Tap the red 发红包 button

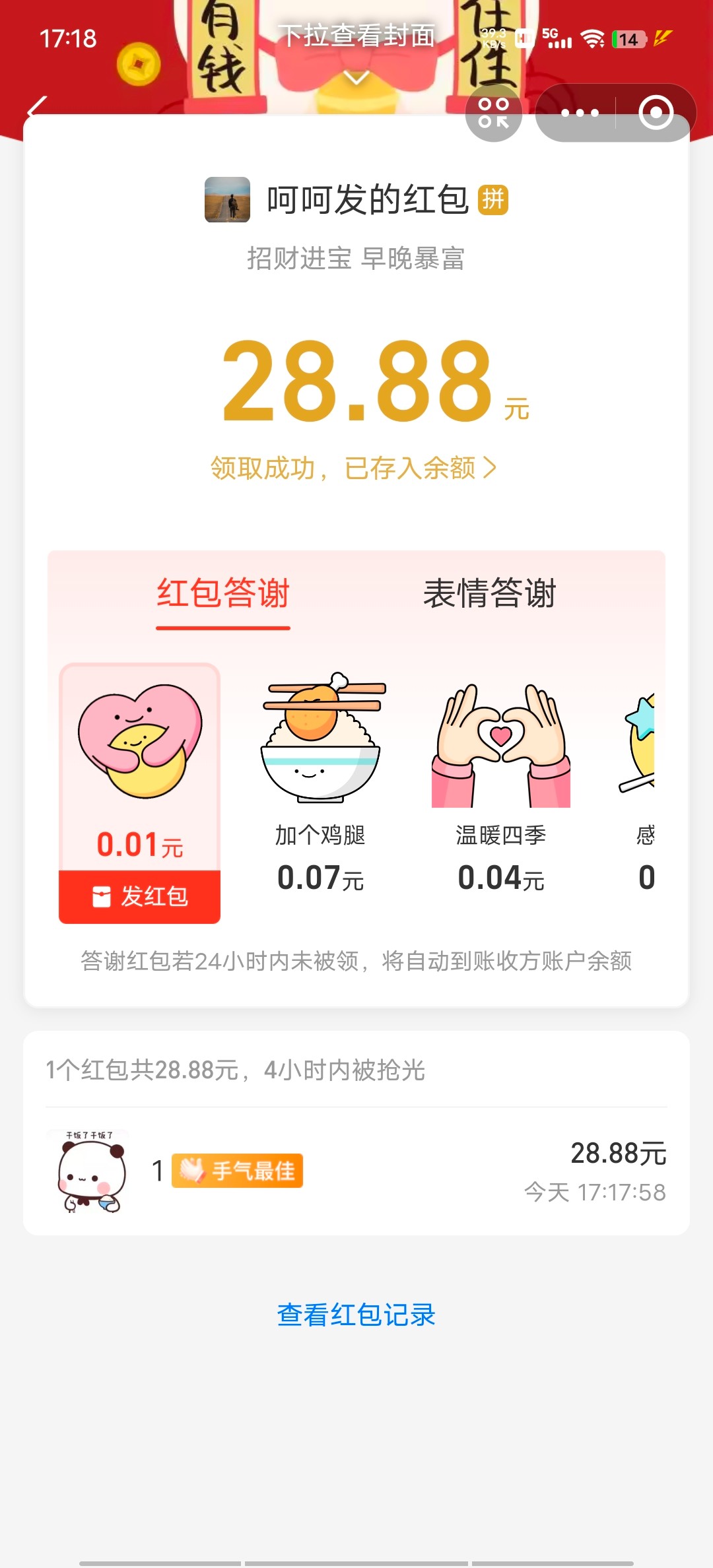[x=140, y=896]
